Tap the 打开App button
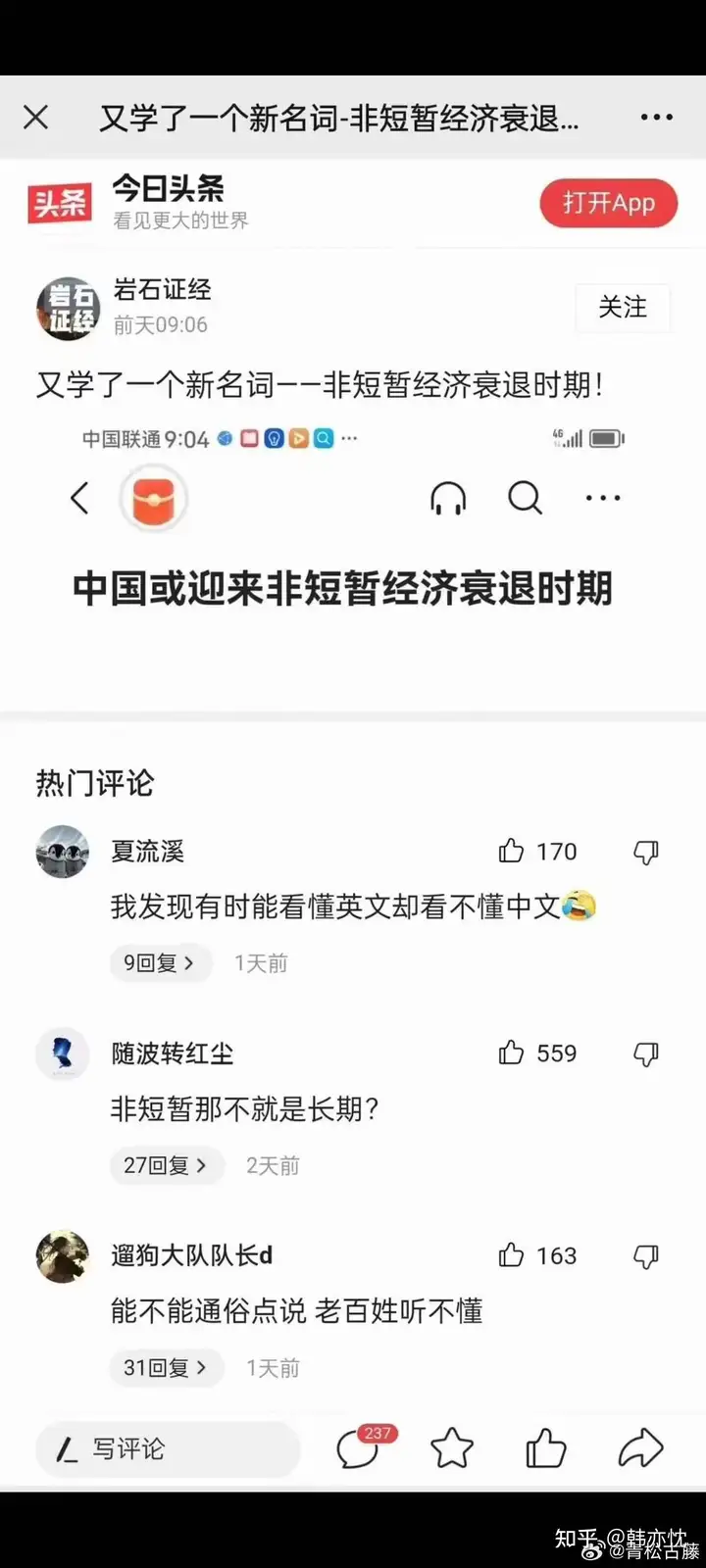The height and width of the screenshot is (1568, 706). (x=608, y=203)
